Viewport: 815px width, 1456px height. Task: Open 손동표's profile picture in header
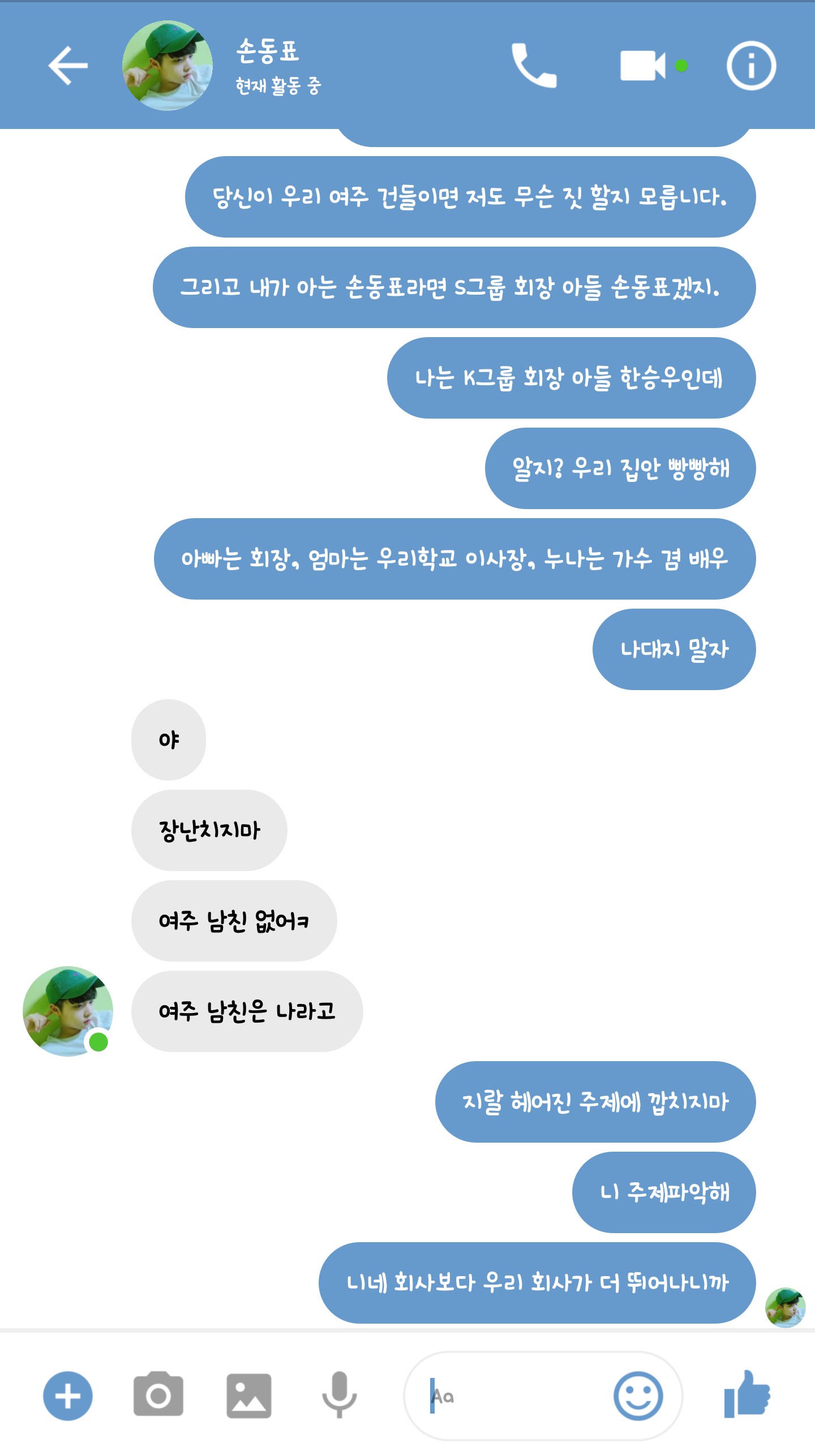[168, 66]
